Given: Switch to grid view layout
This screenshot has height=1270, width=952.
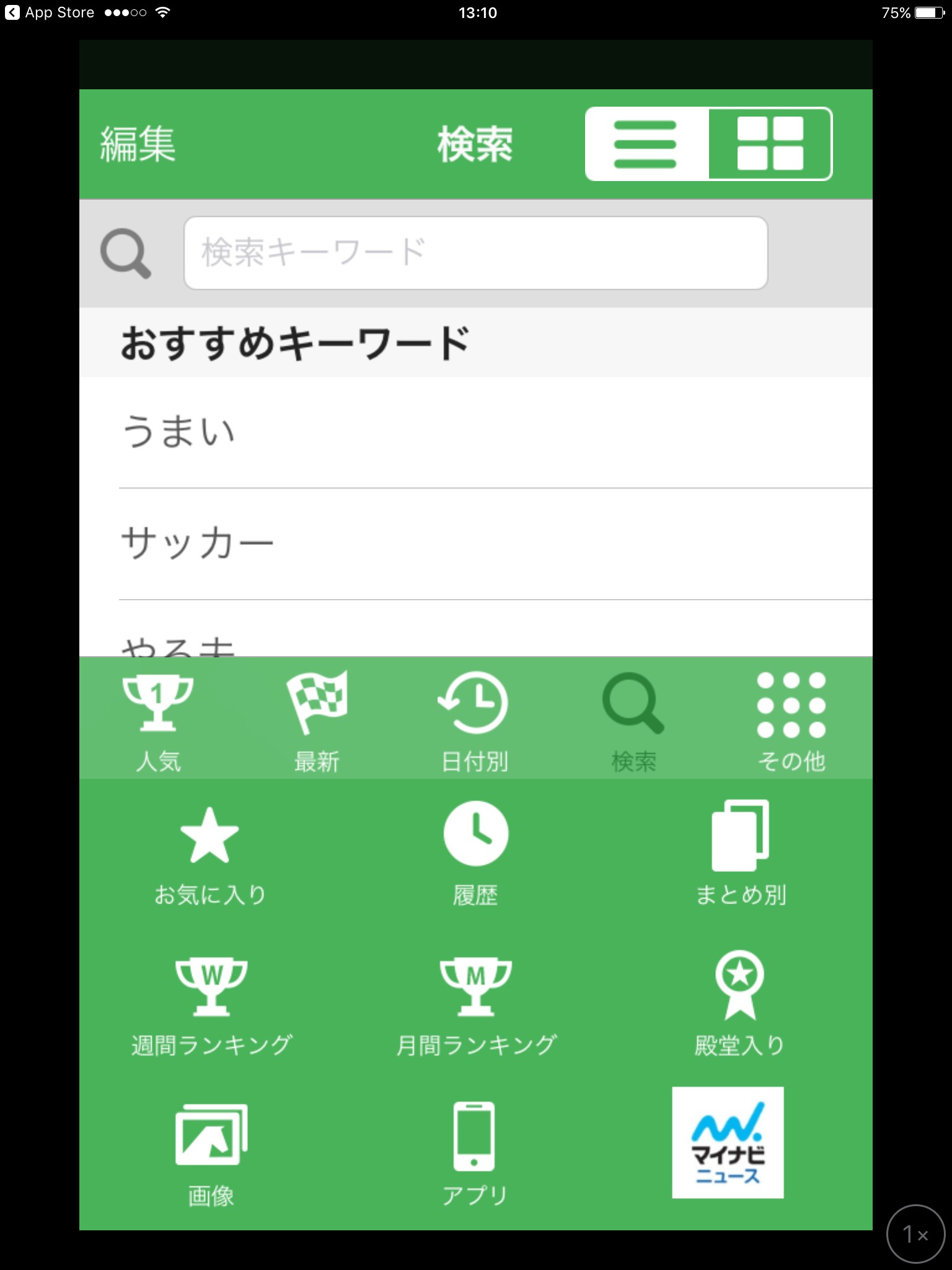Looking at the screenshot, I should [770, 144].
